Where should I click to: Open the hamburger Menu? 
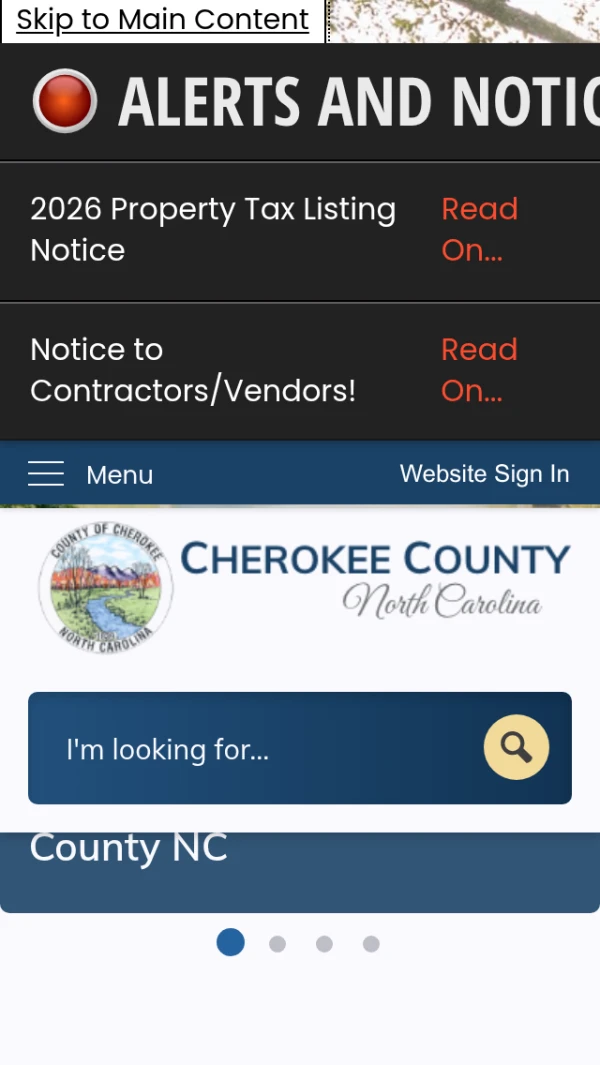click(90, 474)
